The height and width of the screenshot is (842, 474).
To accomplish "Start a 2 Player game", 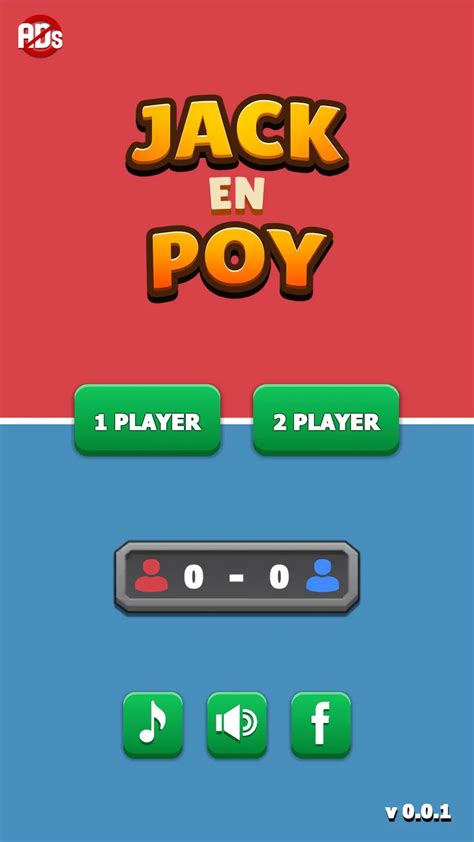I will pyautogui.click(x=326, y=420).
